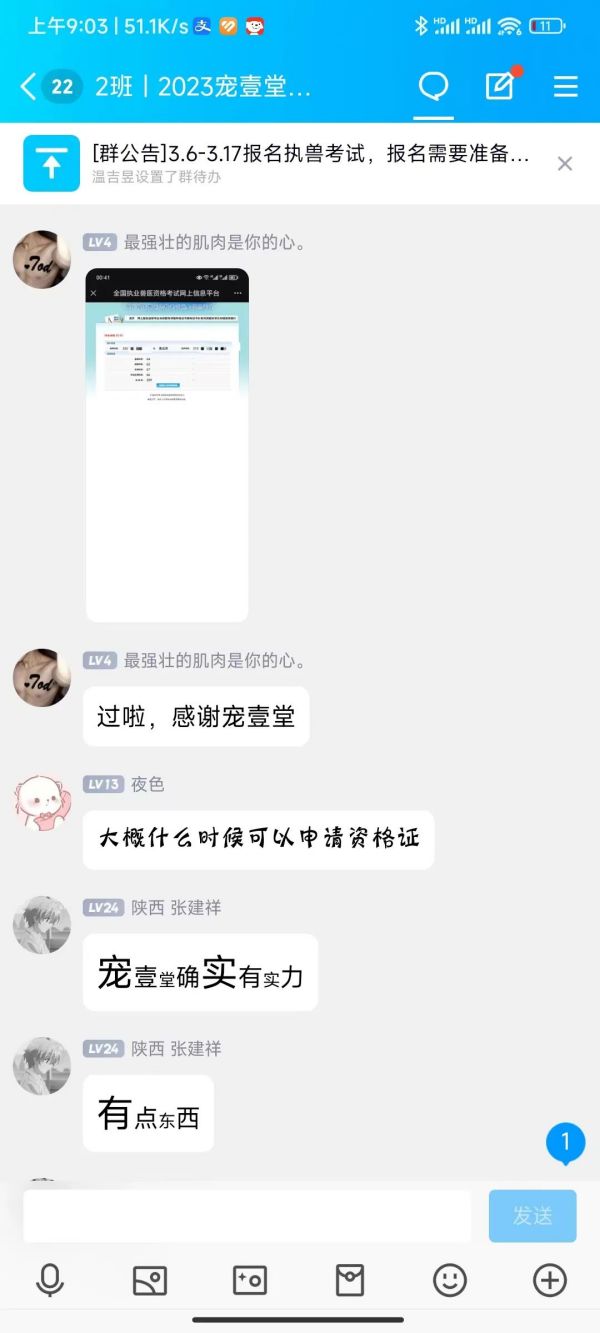This screenshot has height=1333, width=600.
Task: Focus the message text input field
Action: pyautogui.click(x=247, y=1216)
